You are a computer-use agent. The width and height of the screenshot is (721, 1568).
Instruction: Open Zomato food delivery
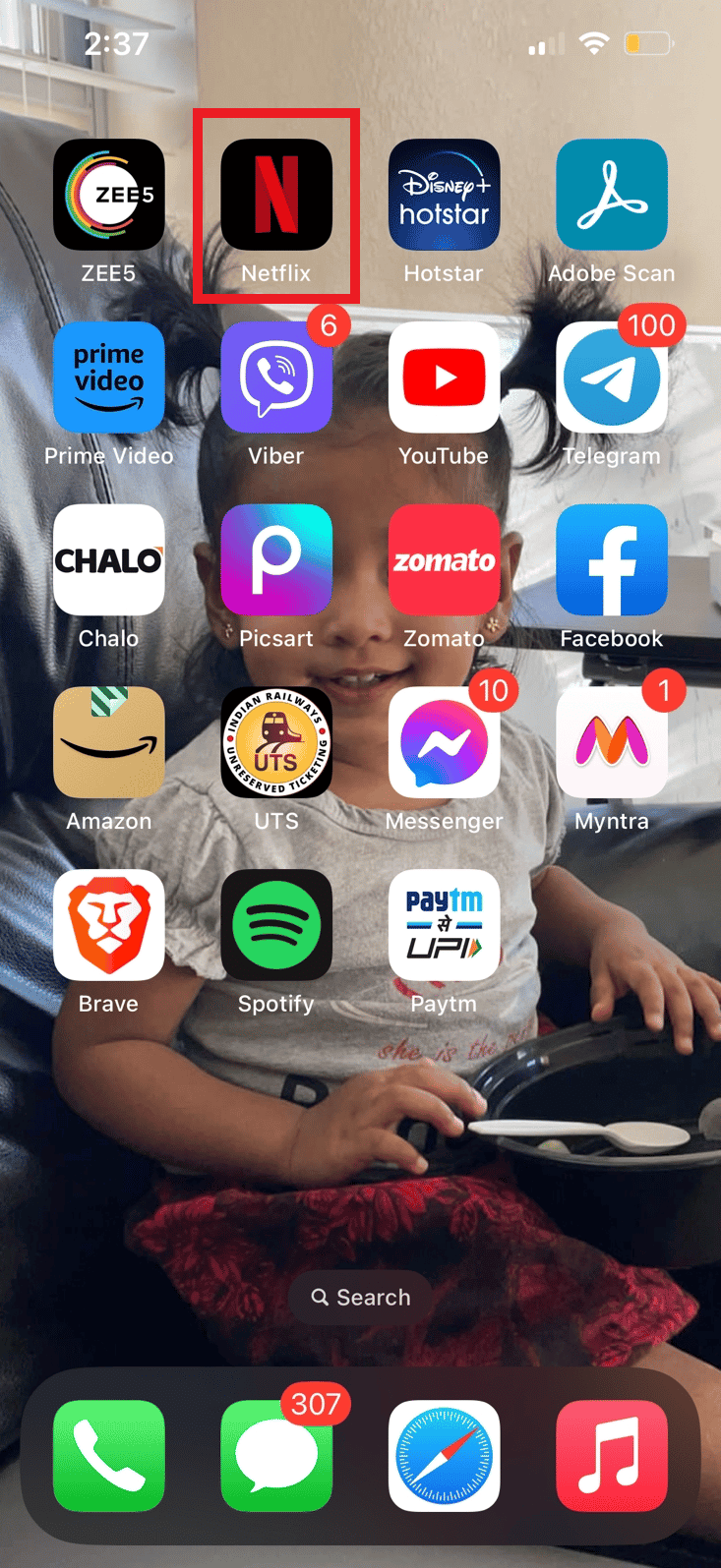point(444,560)
